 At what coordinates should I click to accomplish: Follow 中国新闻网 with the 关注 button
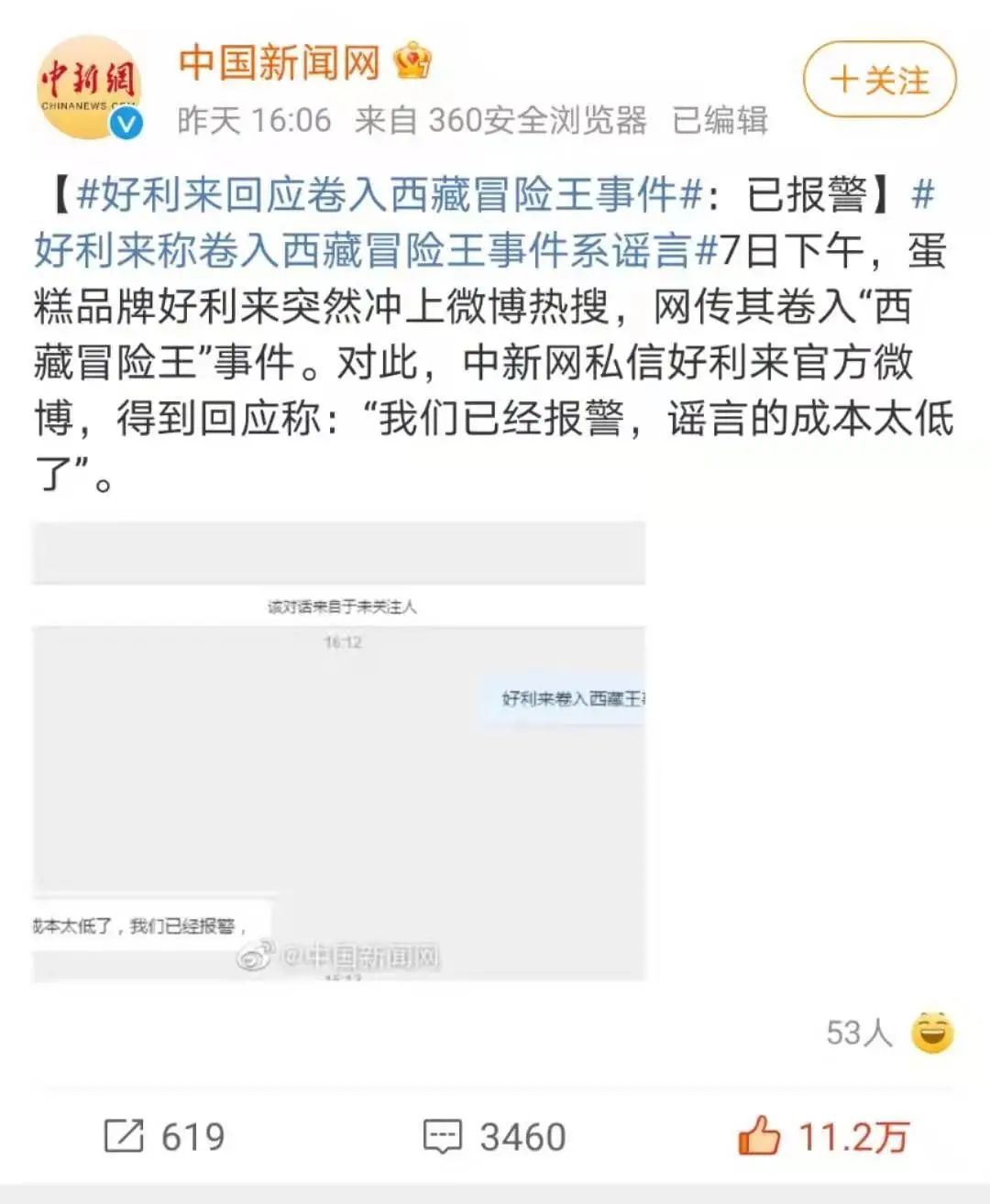[x=879, y=80]
